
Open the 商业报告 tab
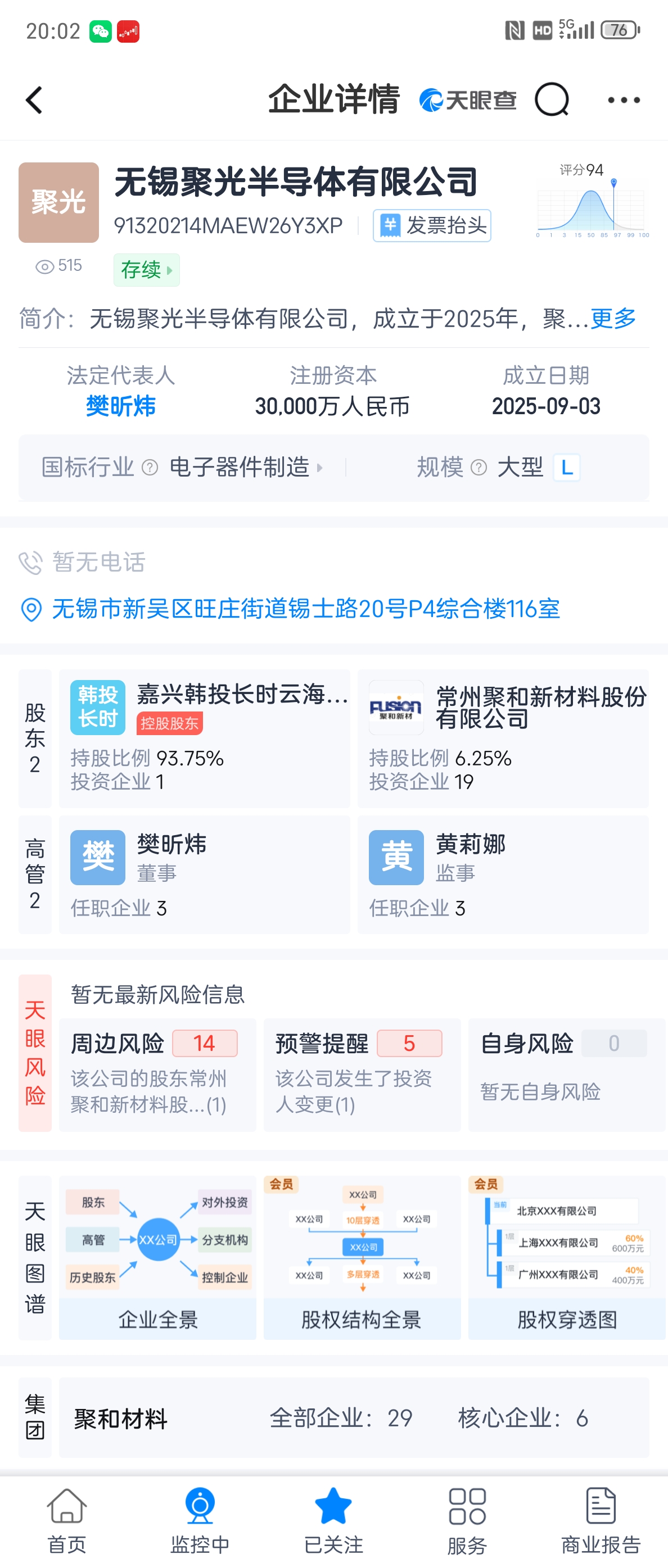coord(601,1521)
